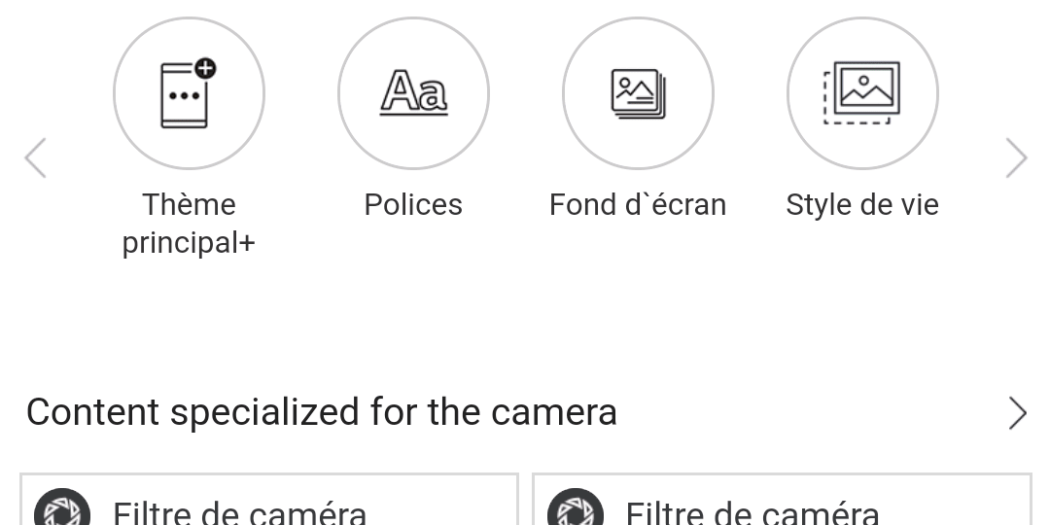Show more categories with the right arrow
1050x525 pixels.
pos(1016,158)
